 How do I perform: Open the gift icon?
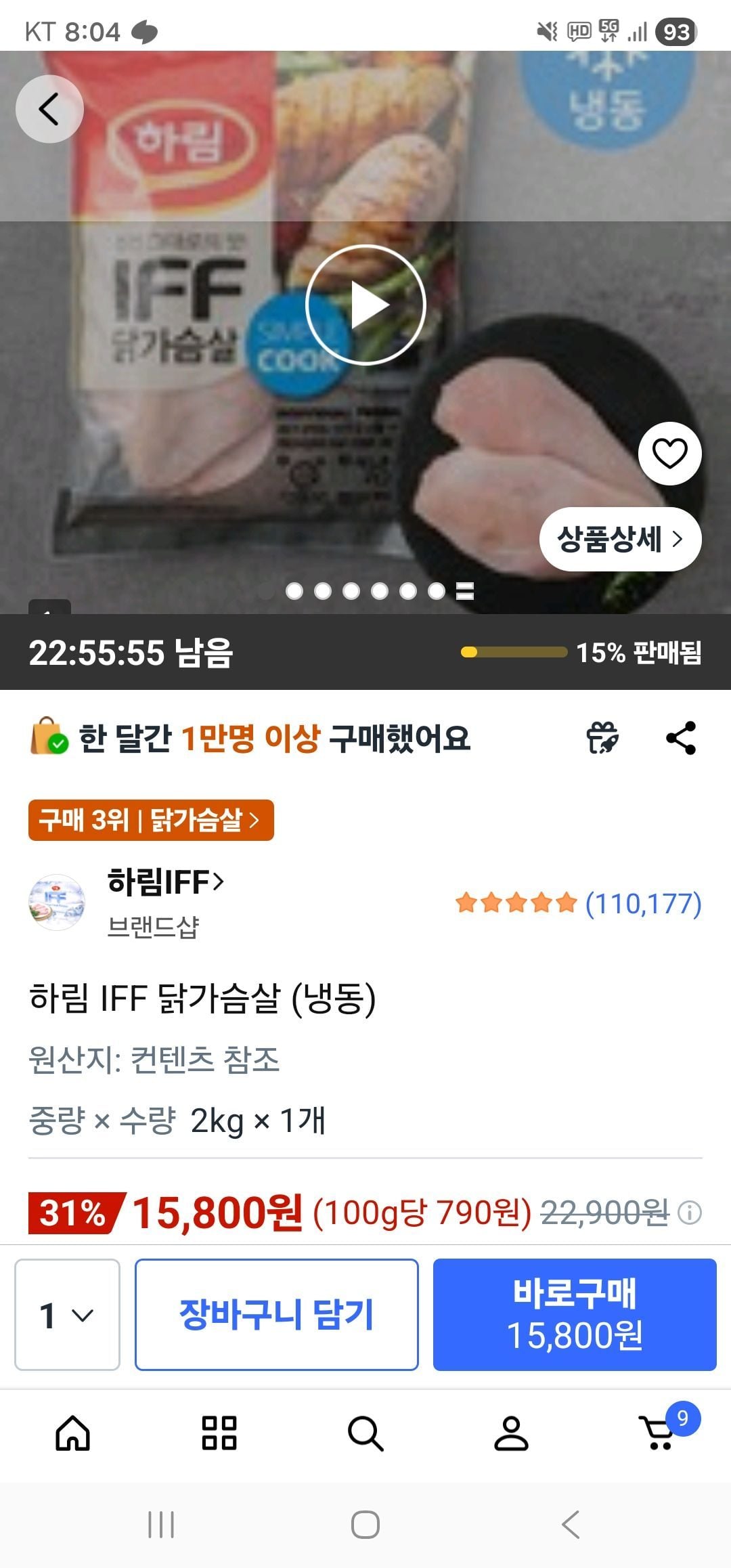(x=602, y=738)
